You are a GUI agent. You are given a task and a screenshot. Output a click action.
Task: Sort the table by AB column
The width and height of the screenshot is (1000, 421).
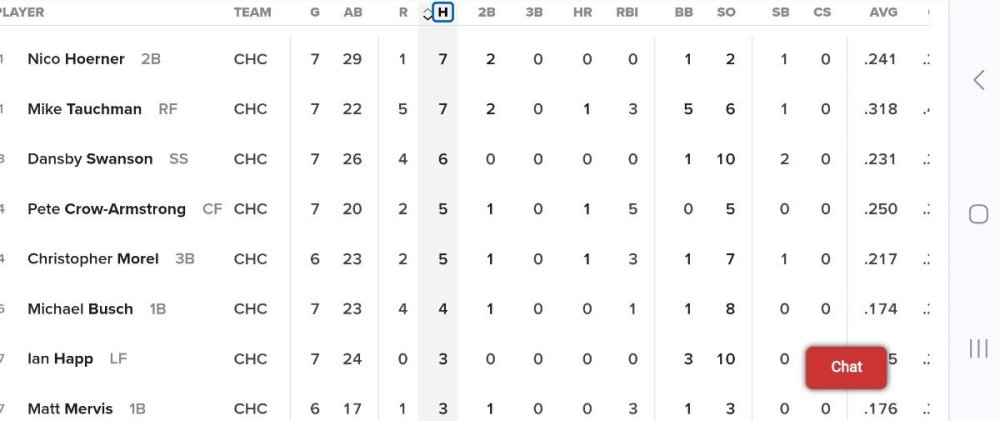coord(352,13)
